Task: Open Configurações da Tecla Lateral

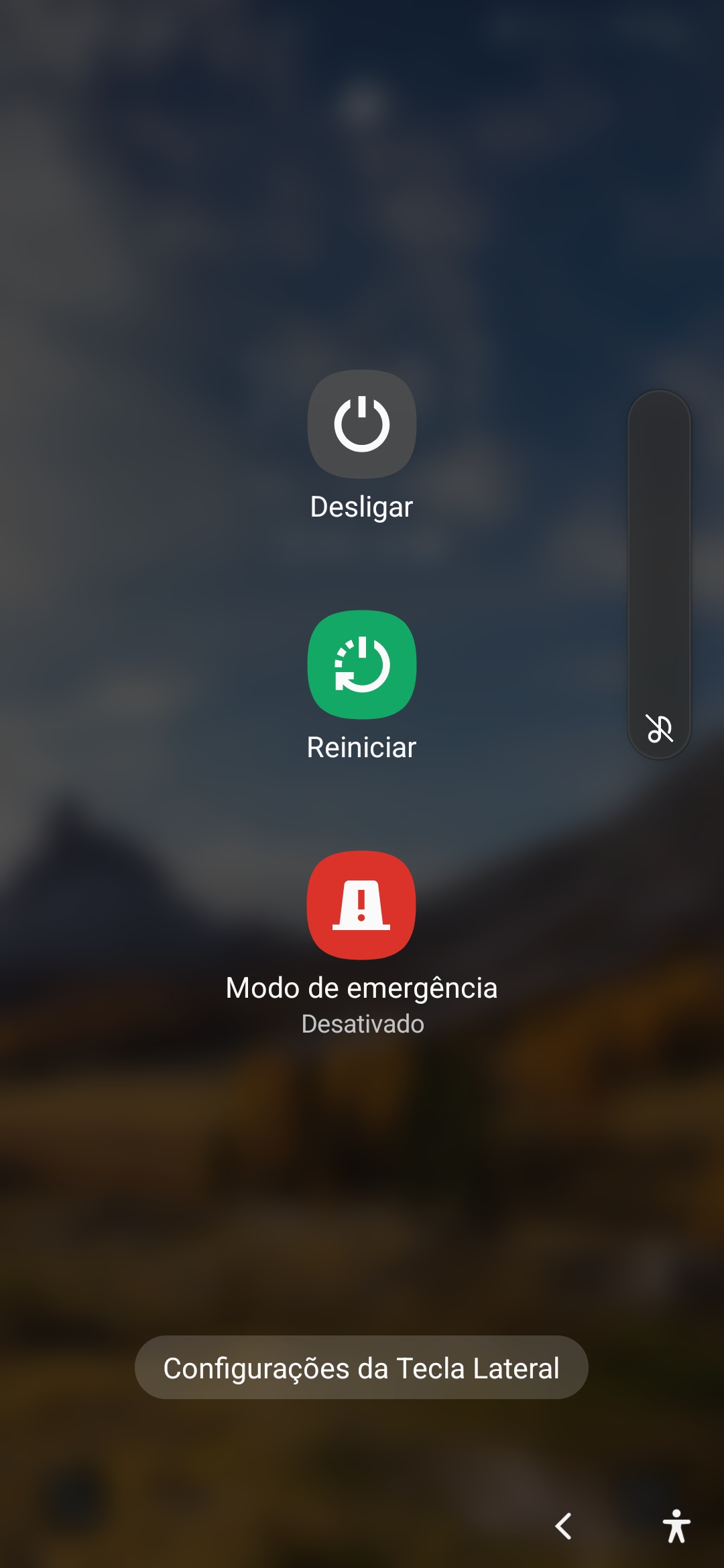Action: tap(361, 1368)
